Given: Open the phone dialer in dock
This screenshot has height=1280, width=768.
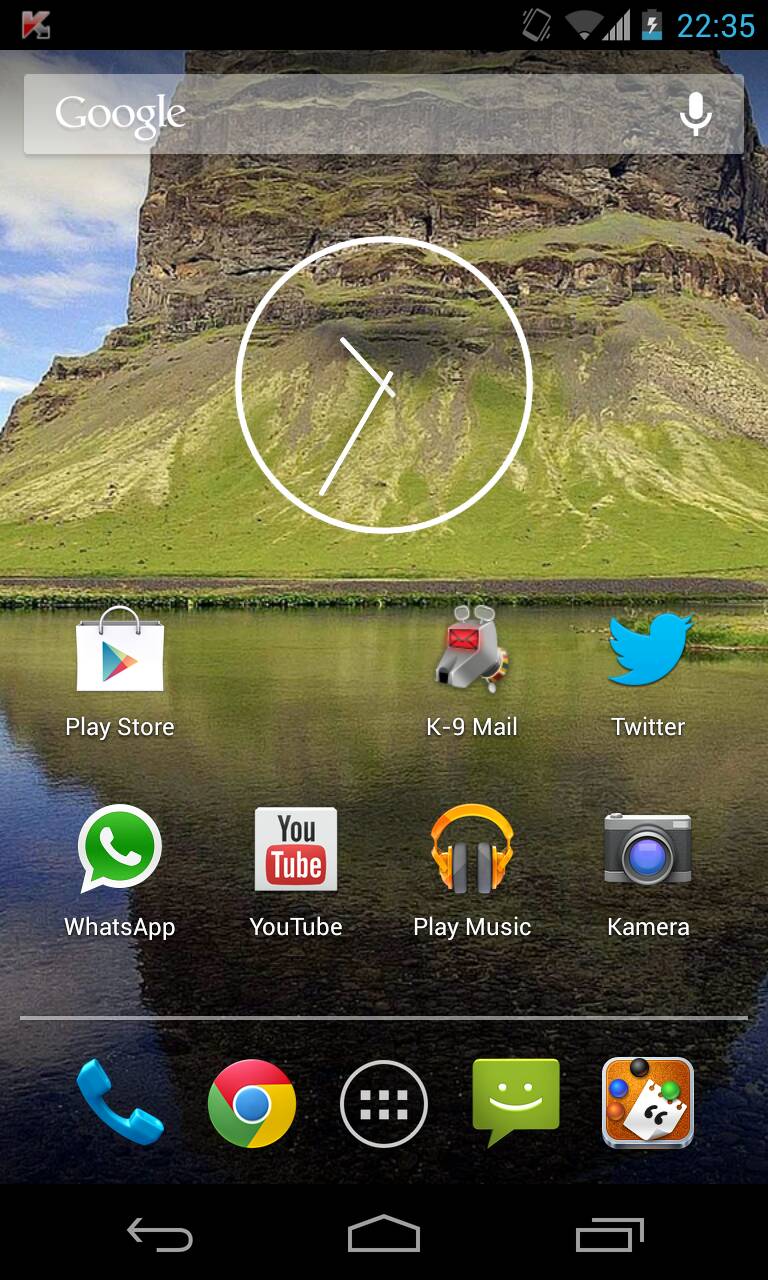Looking at the screenshot, I should pos(120,1102).
